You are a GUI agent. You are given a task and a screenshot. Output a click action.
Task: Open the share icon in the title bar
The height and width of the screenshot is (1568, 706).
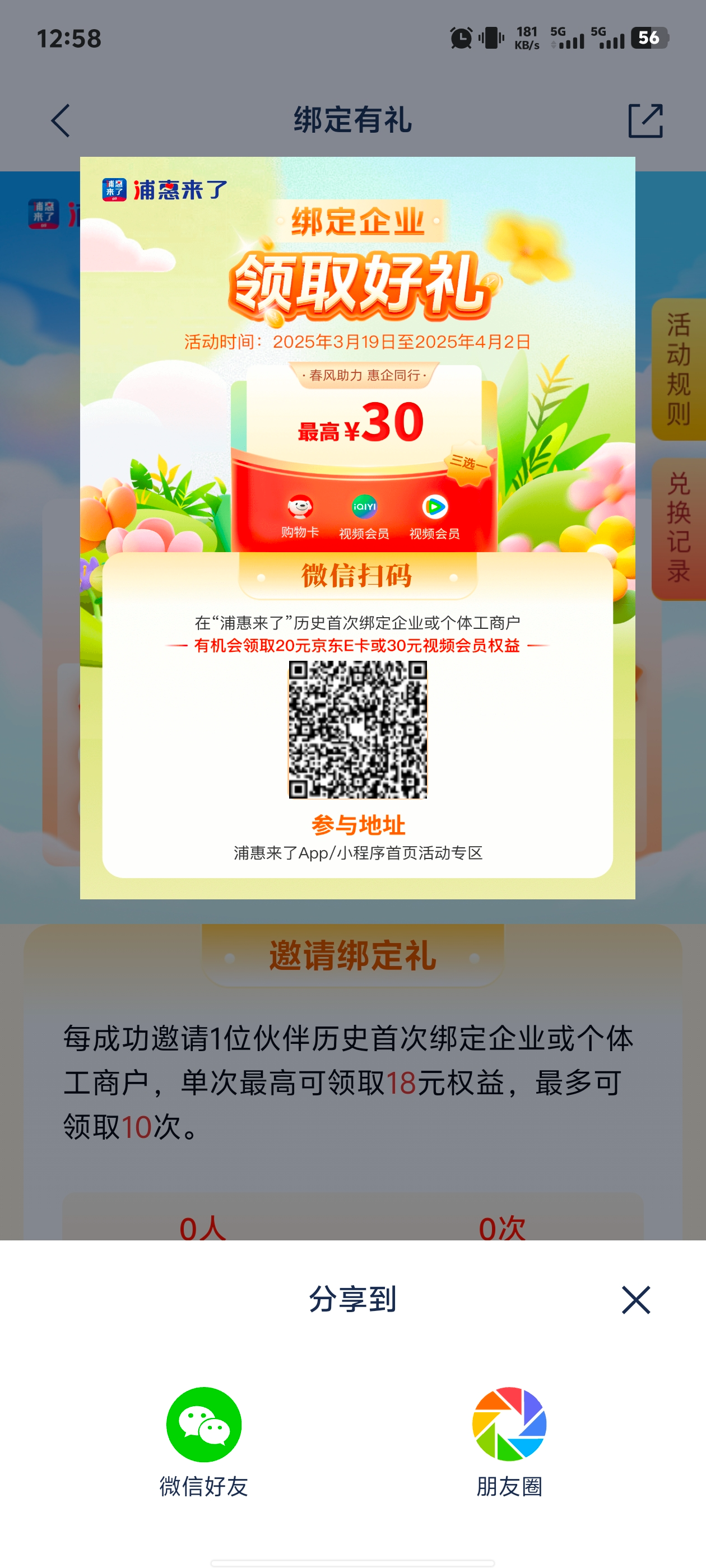(x=644, y=120)
